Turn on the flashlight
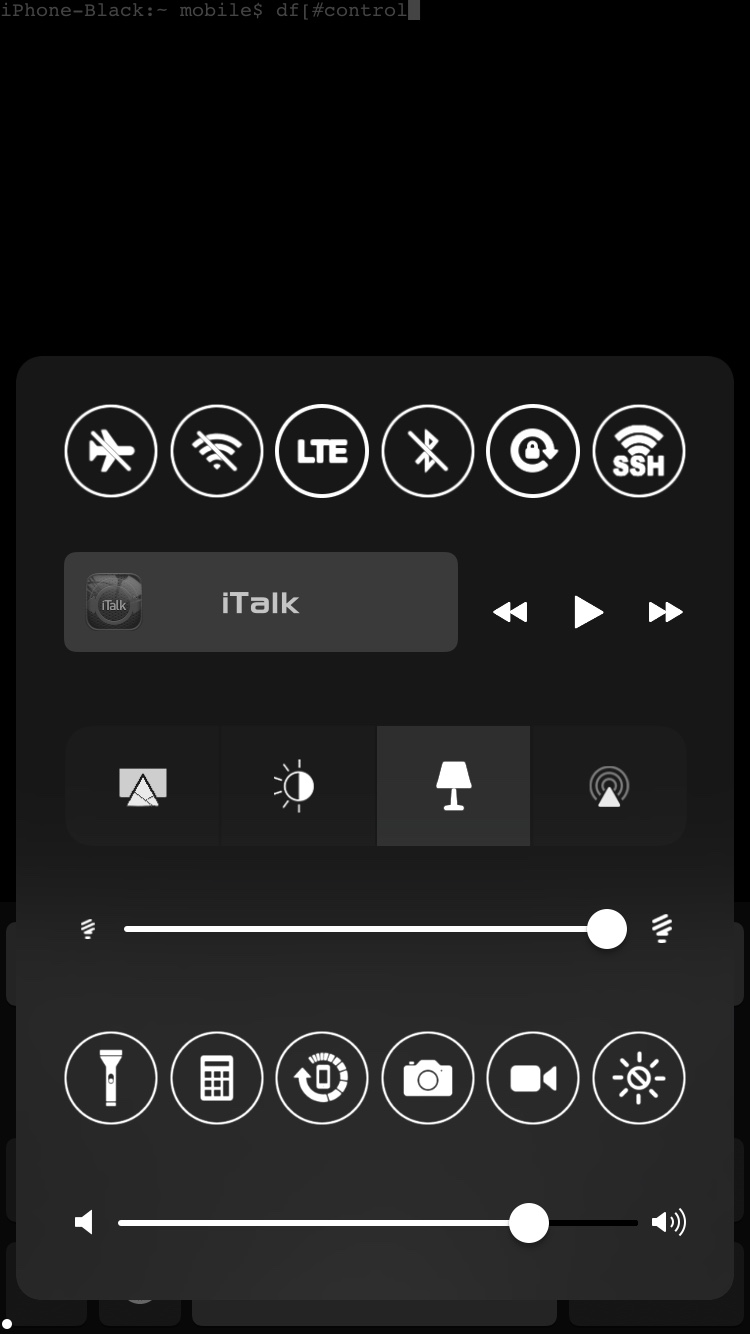750x1334 pixels. (111, 1078)
